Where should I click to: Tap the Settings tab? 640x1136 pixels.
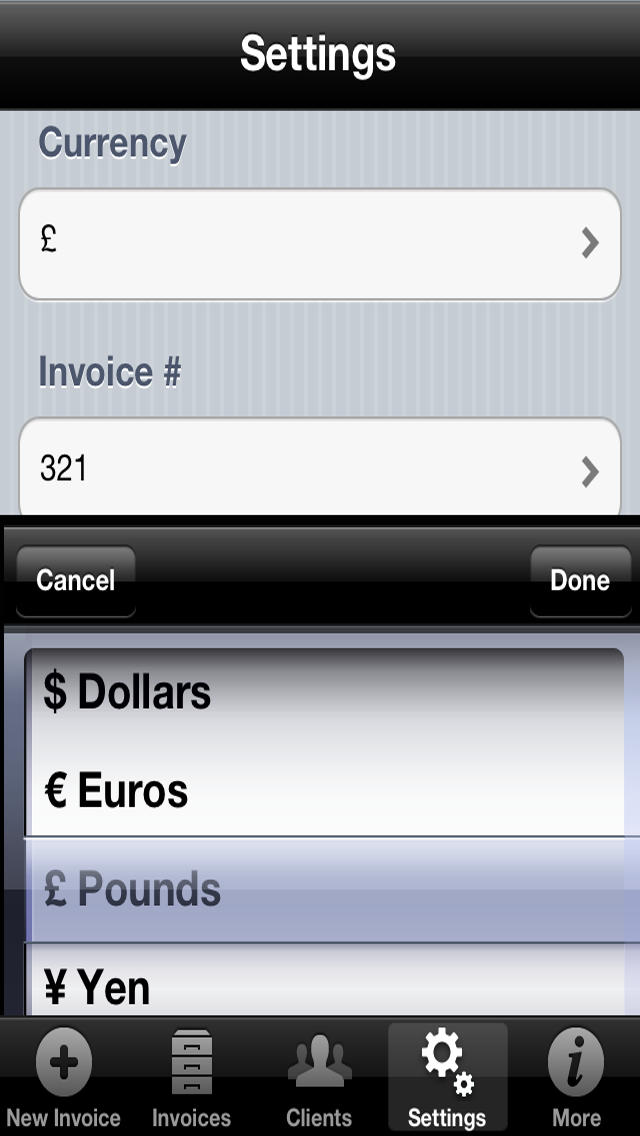point(447,1078)
